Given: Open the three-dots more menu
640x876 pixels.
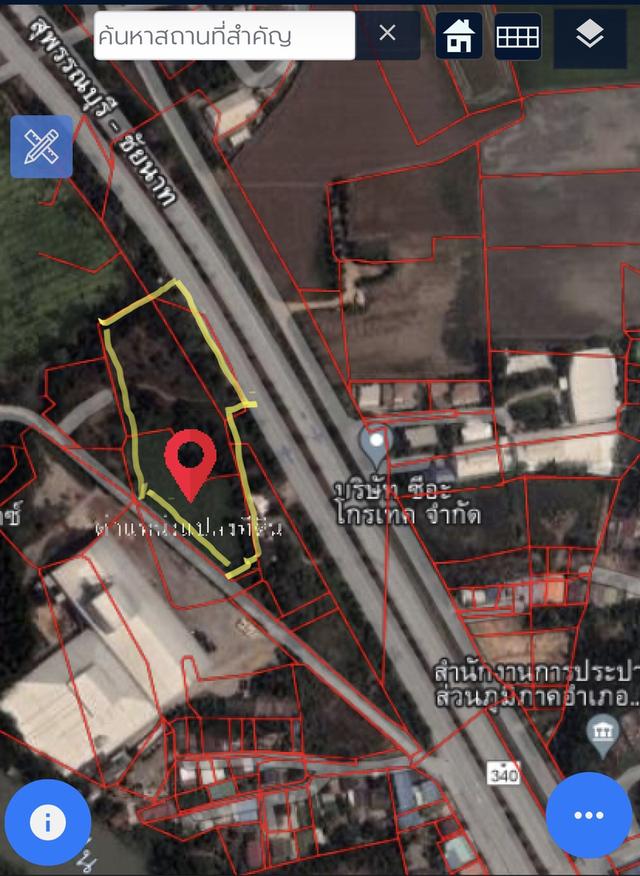Looking at the screenshot, I should (588, 815).
